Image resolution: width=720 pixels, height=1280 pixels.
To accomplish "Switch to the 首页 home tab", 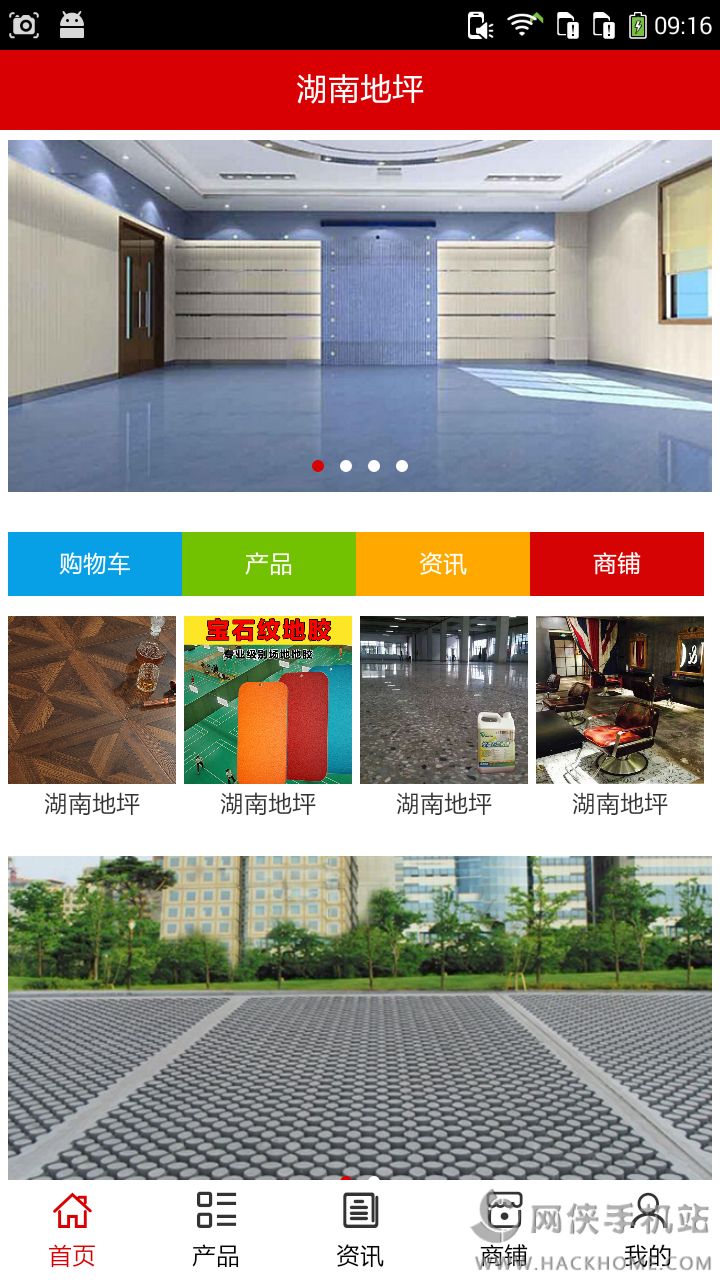I will [x=72, y=1230].
